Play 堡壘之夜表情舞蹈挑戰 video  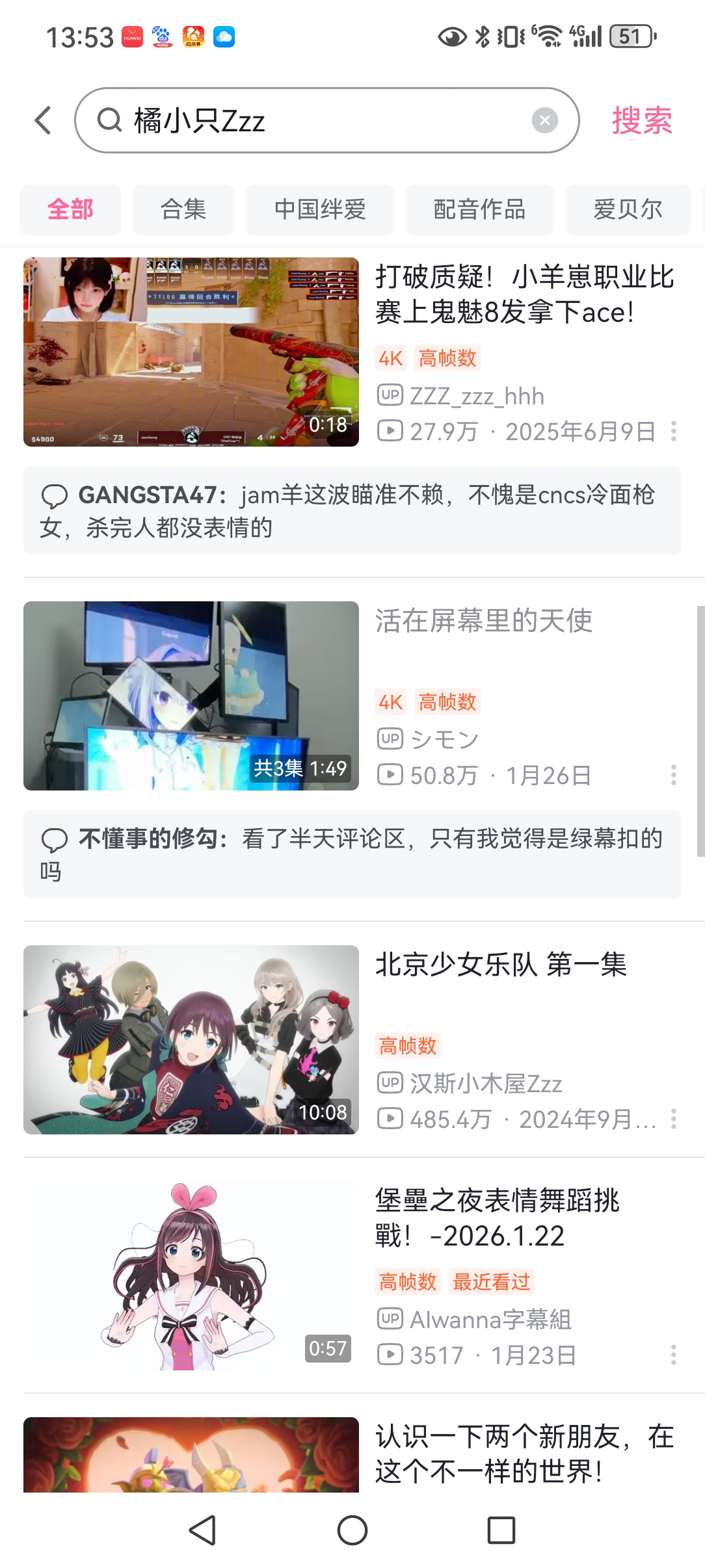tap(191, 1275)
